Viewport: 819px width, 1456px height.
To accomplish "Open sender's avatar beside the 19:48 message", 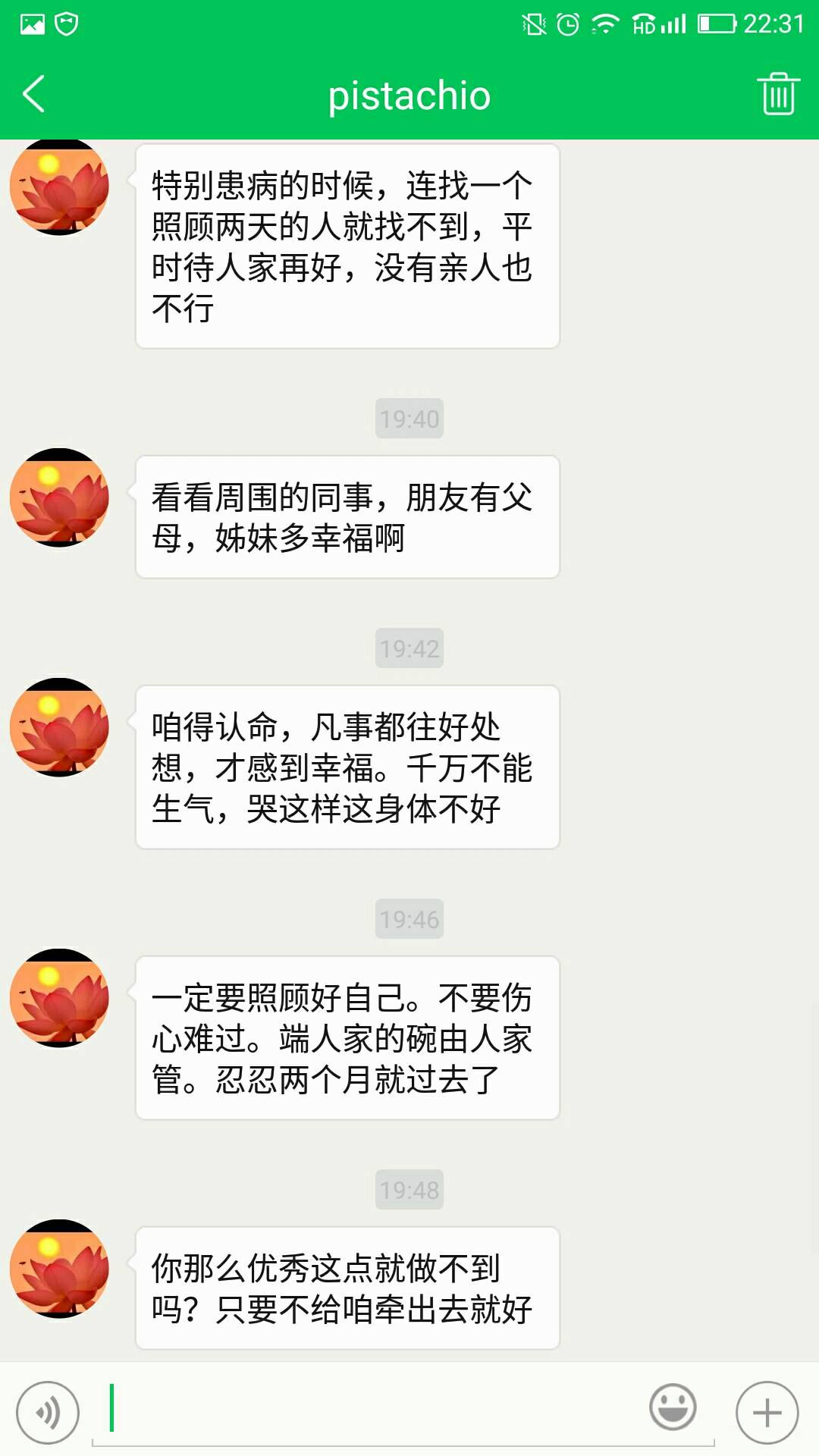I will click(59, 1268).
